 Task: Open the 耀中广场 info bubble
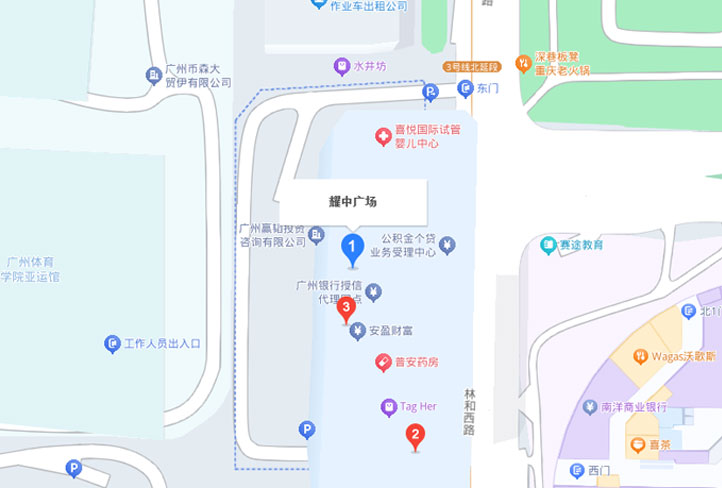(353, 202)
